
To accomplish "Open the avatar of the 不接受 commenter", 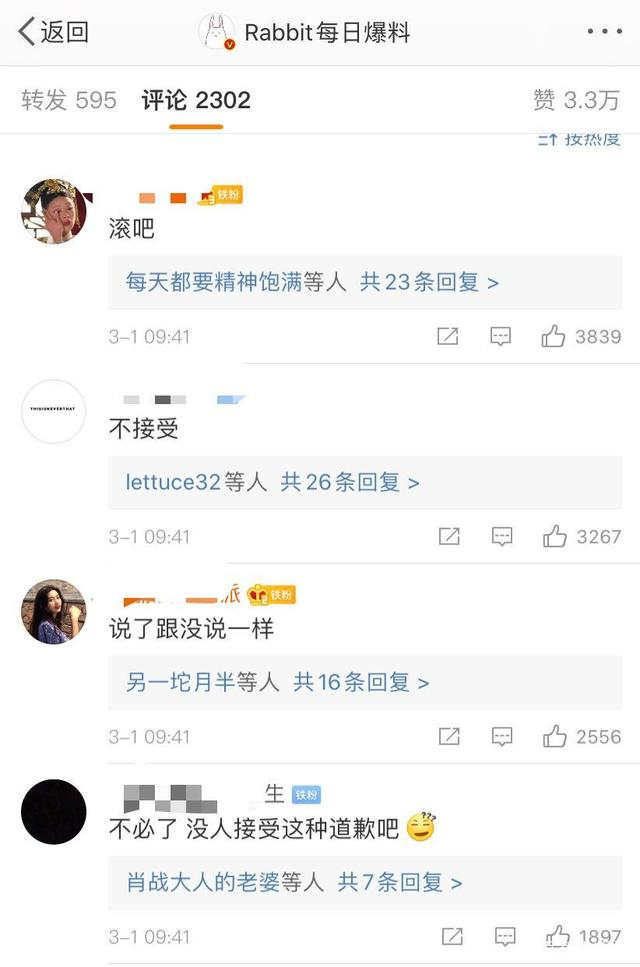I will point(53,411).
